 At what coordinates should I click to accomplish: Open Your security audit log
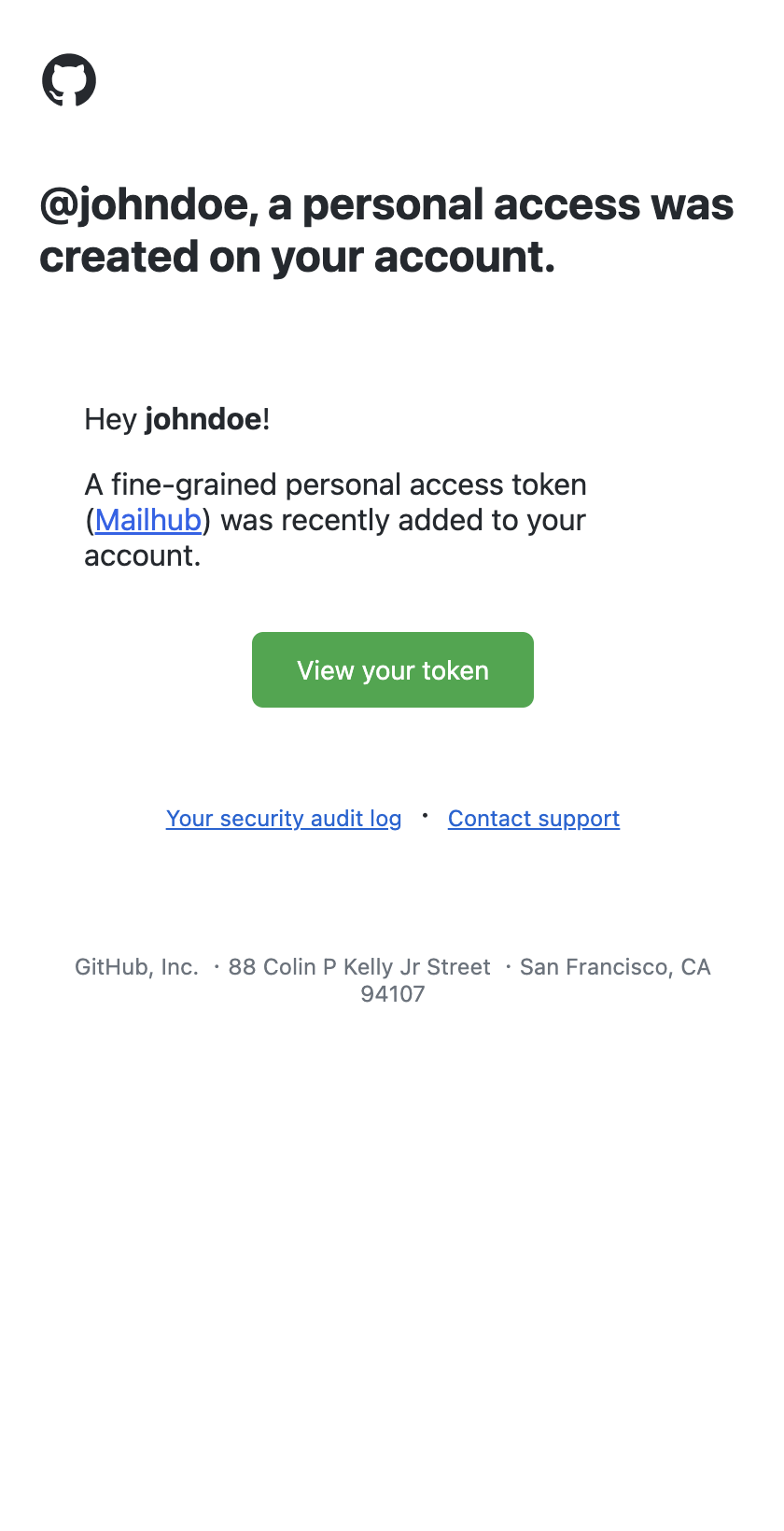[x=284, y=819]
